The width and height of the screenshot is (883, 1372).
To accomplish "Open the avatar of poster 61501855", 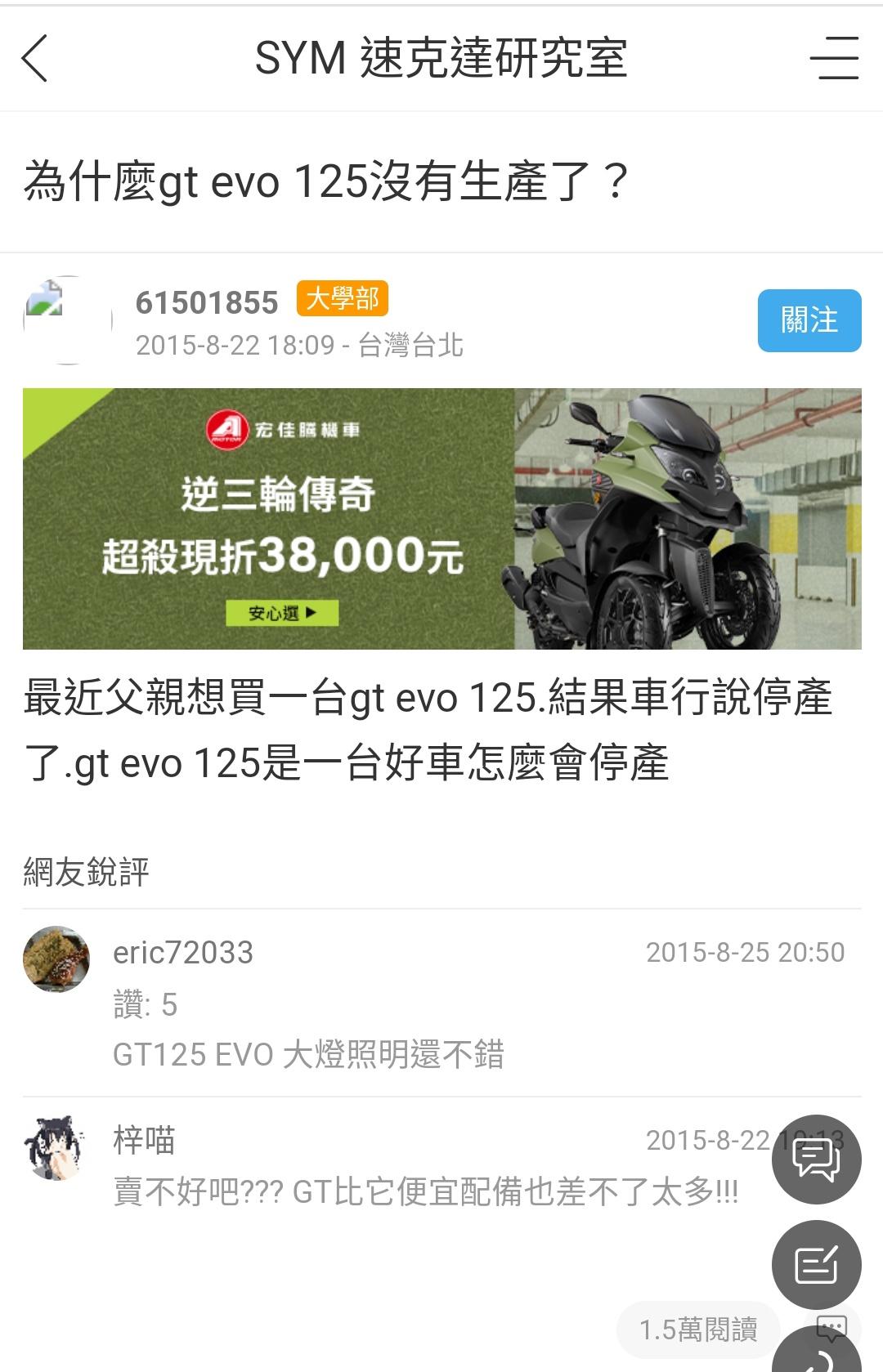I will 67,320.
